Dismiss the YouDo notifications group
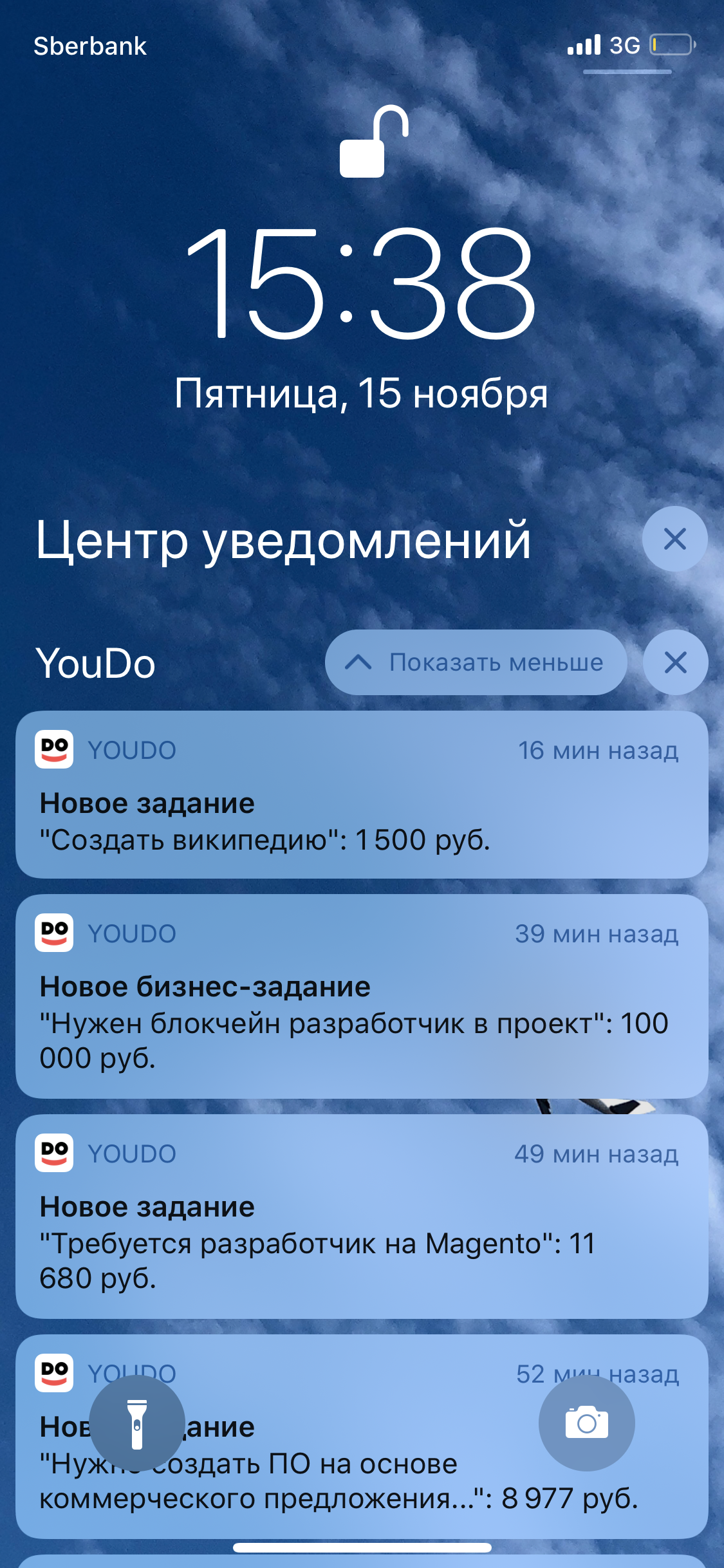Viewport: 724px width, 1568px height. pyautogui.click(x=675, y=662)
